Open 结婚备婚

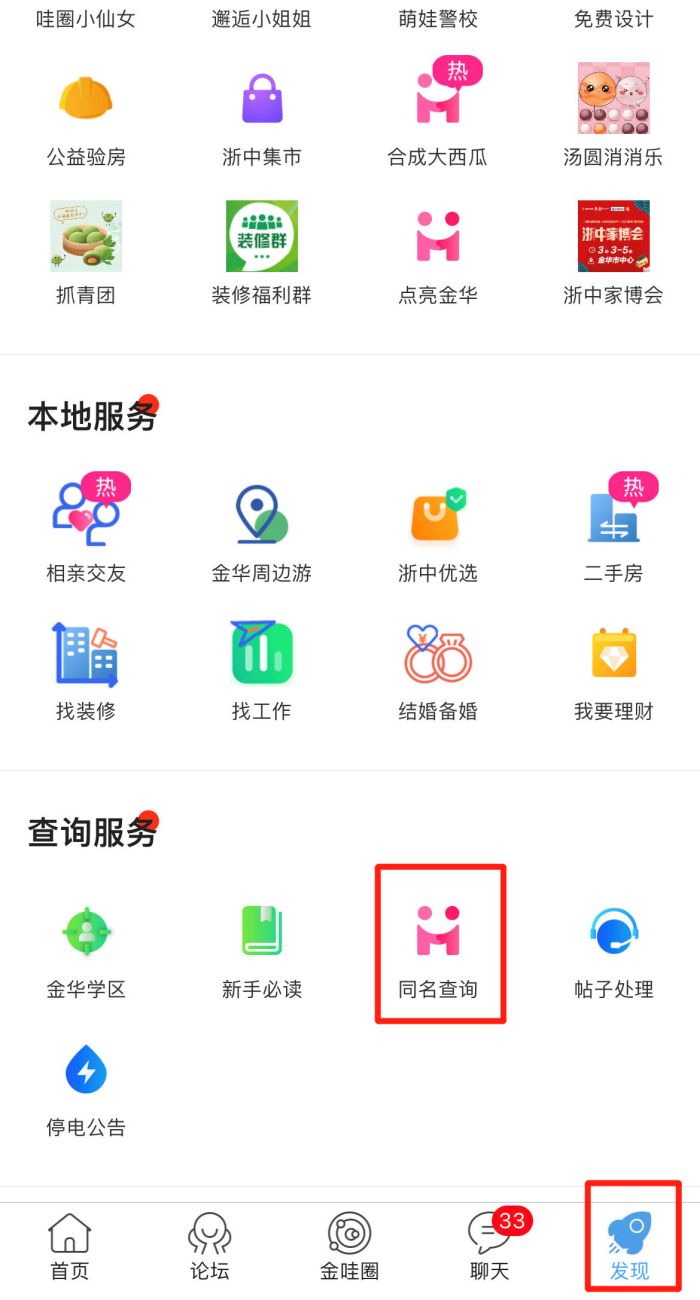(438, 668)
